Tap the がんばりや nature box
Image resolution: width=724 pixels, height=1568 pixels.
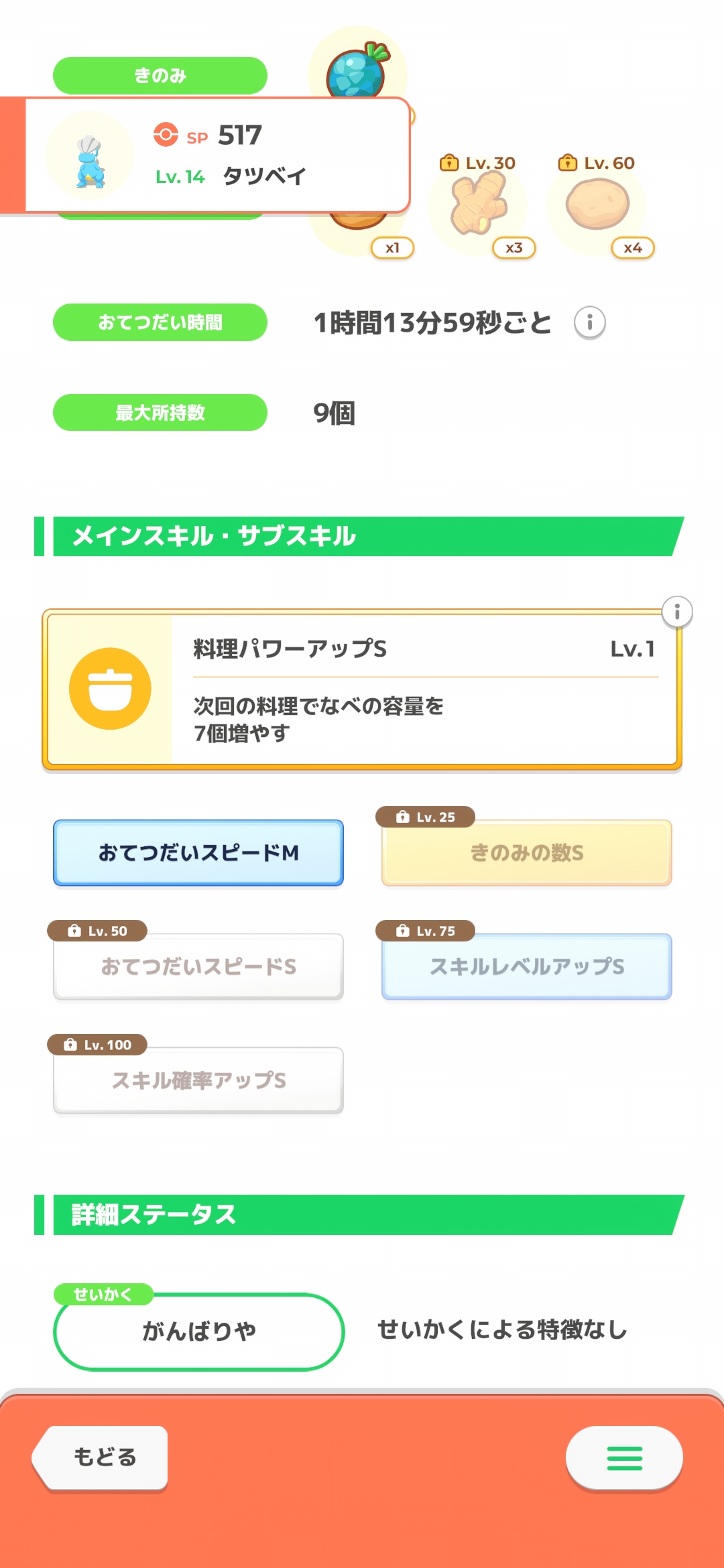(x=198, y=1331)
